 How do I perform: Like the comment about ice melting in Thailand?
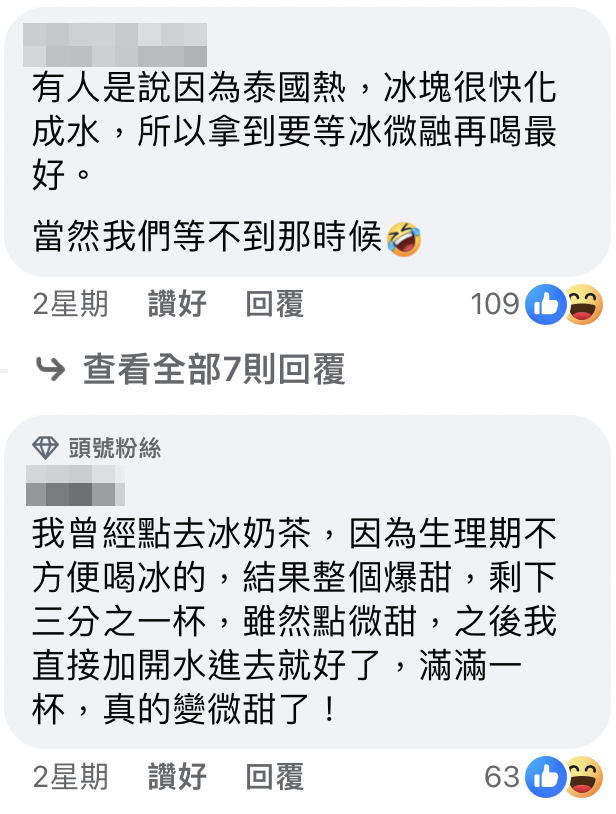177,304
